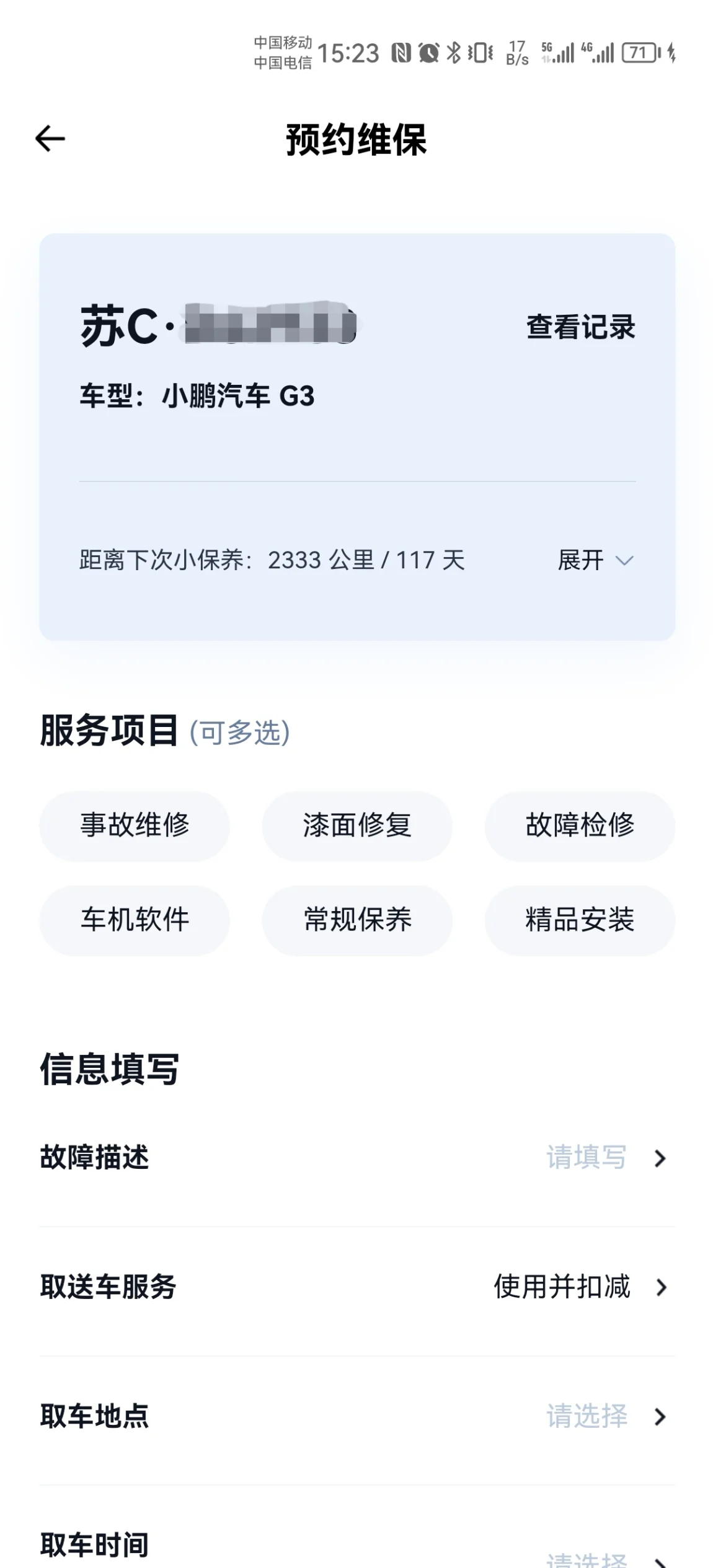This screenshot has height=1568, width=713.
Task: Expand the 展开 maintenance details
Action: pyautogui.click(x=595, y=560)
